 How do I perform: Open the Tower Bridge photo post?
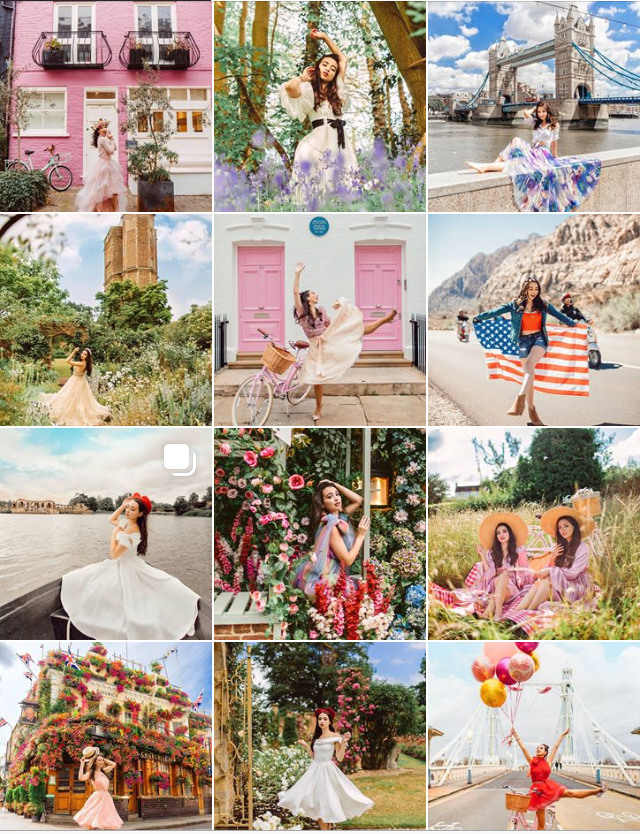coord(533,105)
